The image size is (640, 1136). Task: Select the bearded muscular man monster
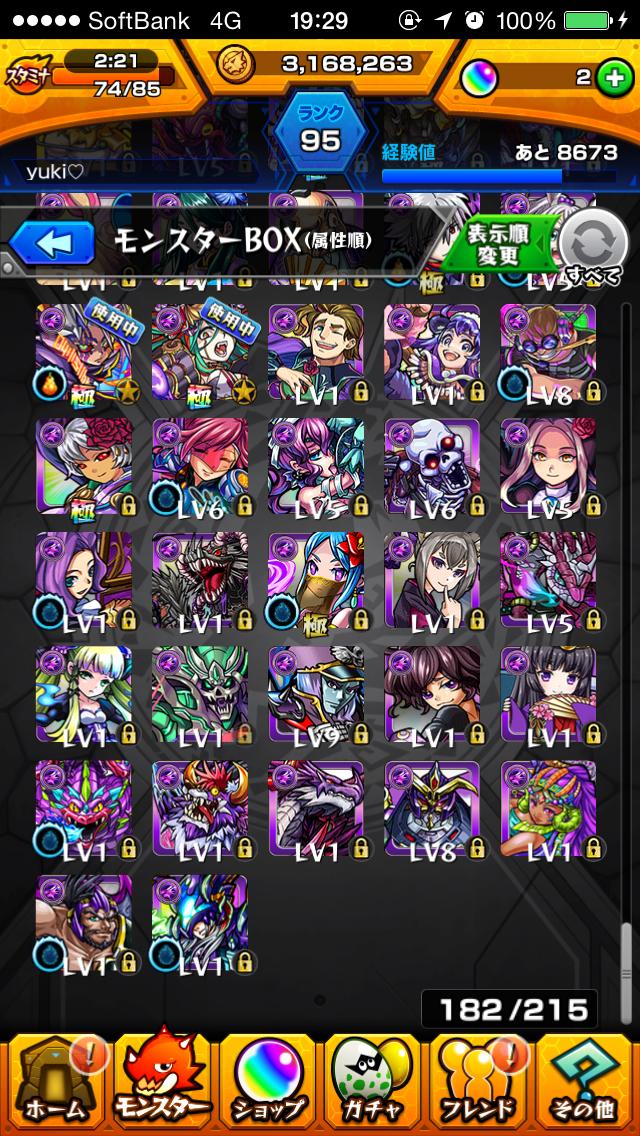pos(83,924)
